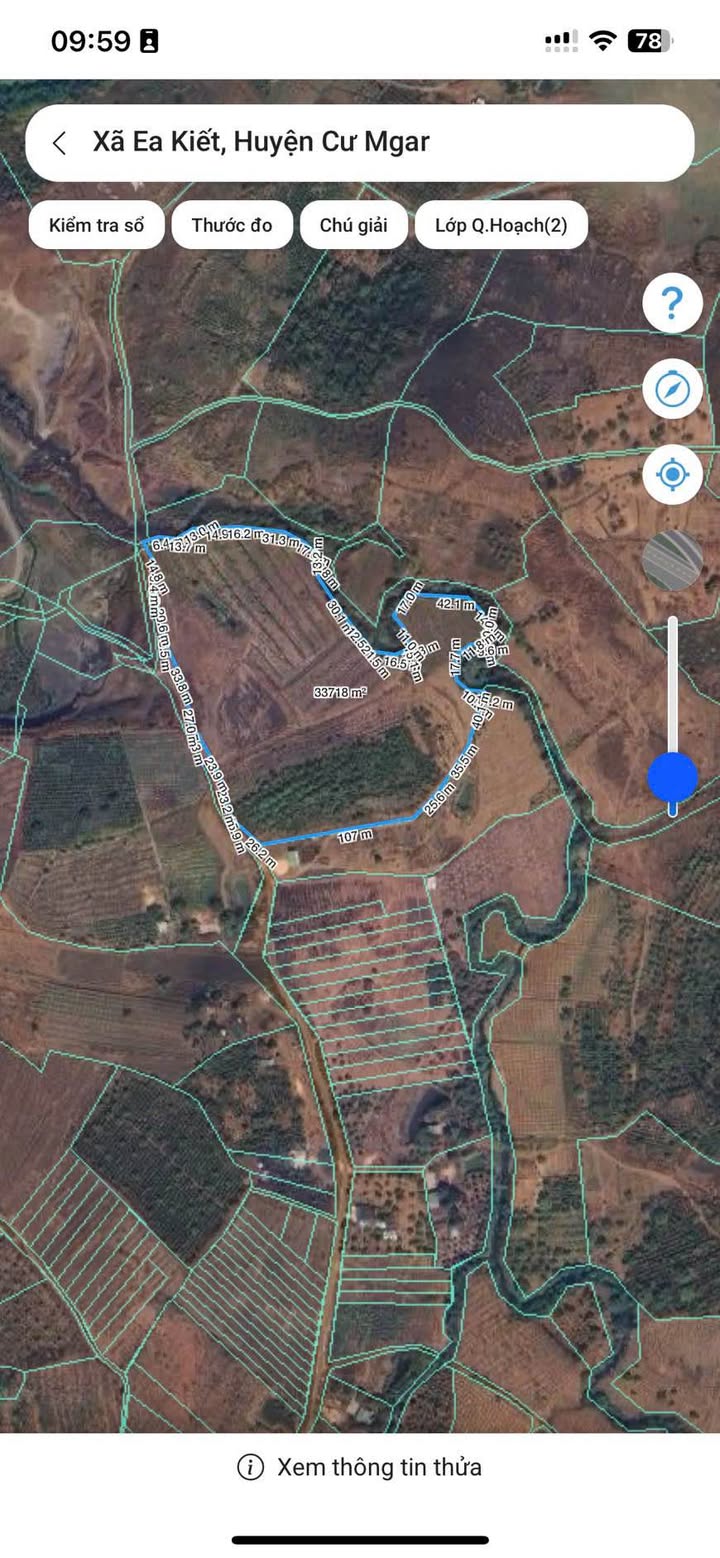720x1558 pixels.
Task: Center map on my current location
Action: point(672,474)
